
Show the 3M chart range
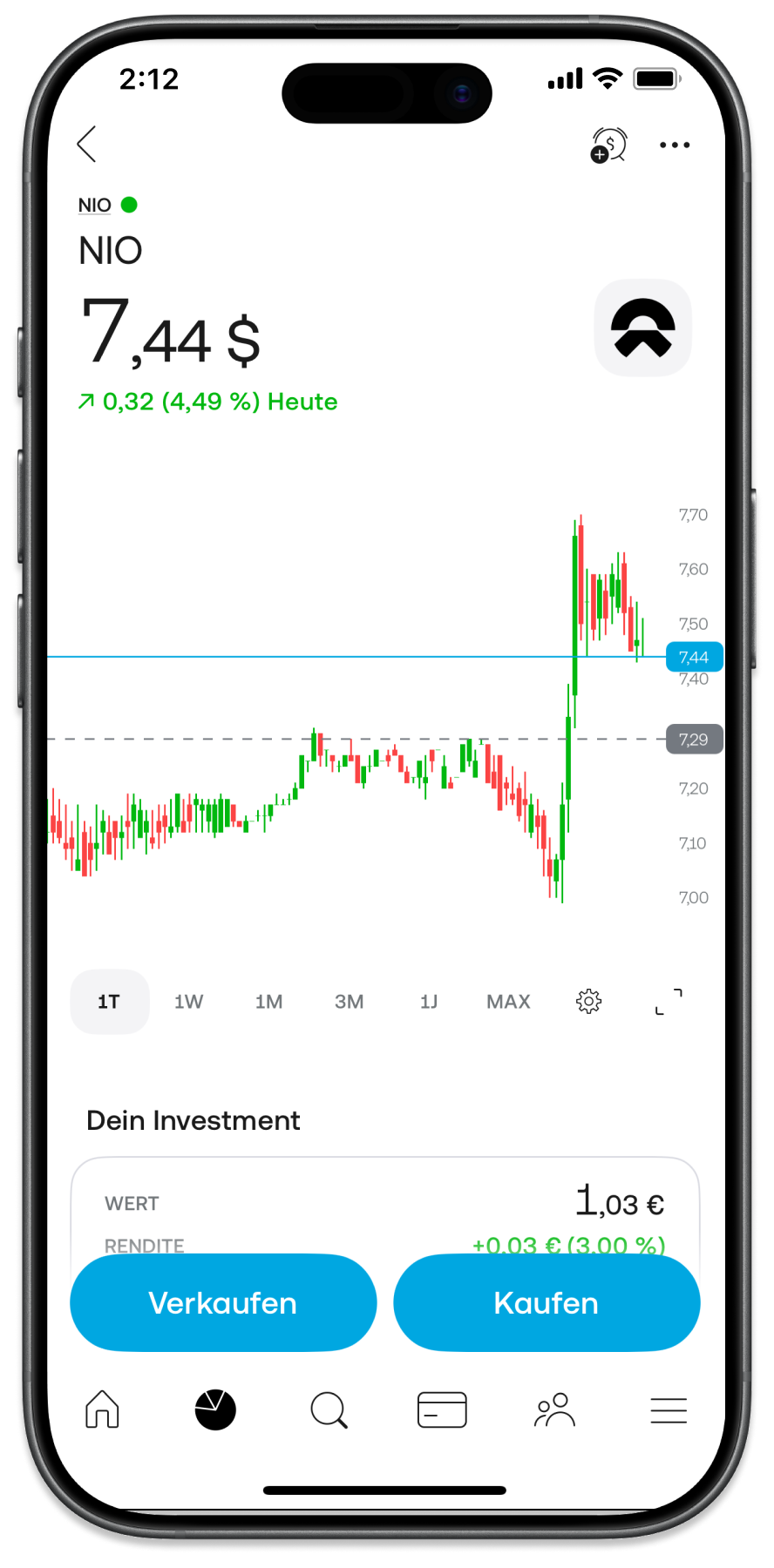tap(350, 1002)
